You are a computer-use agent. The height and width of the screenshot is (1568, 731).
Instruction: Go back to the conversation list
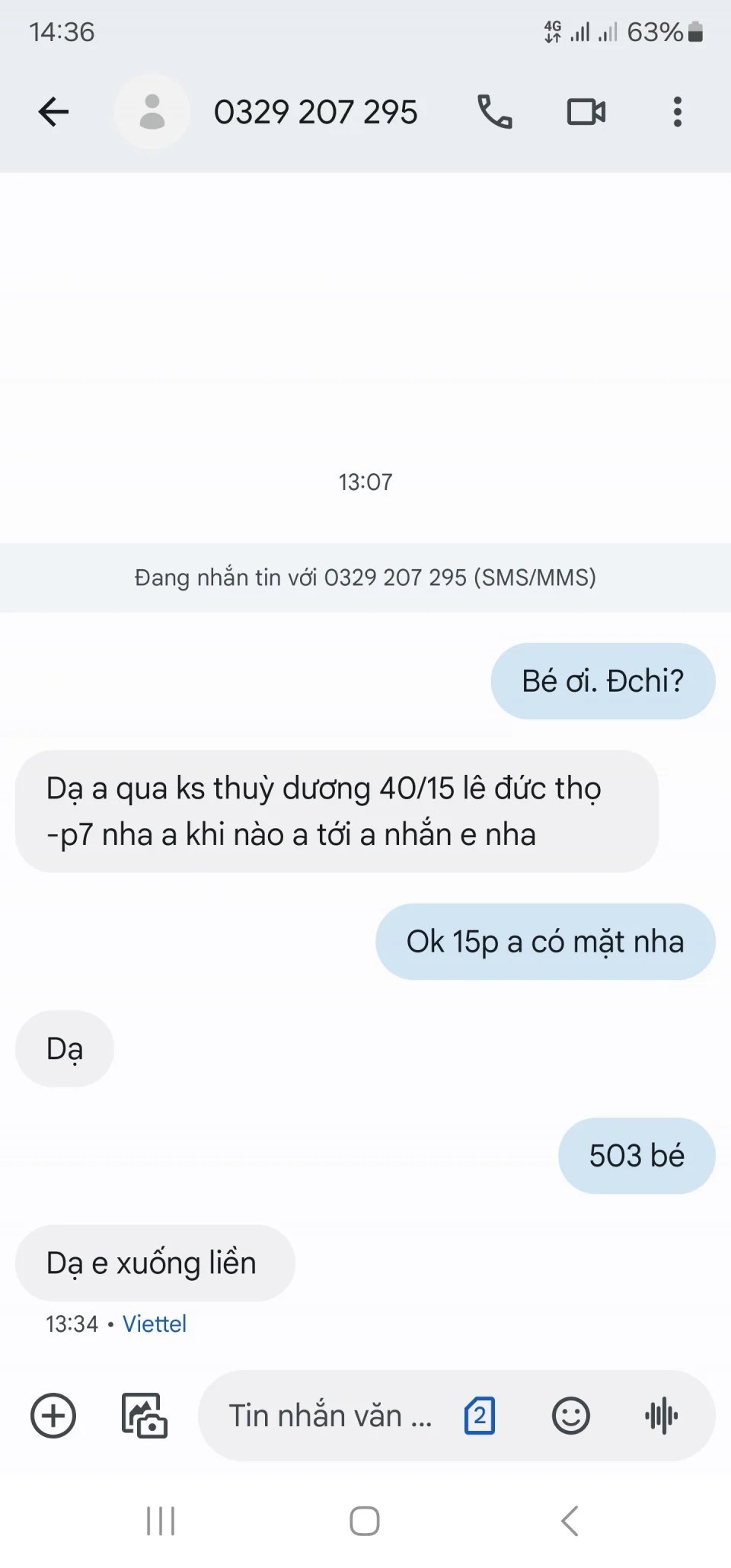pyautogui.click(x=53, y=112)
